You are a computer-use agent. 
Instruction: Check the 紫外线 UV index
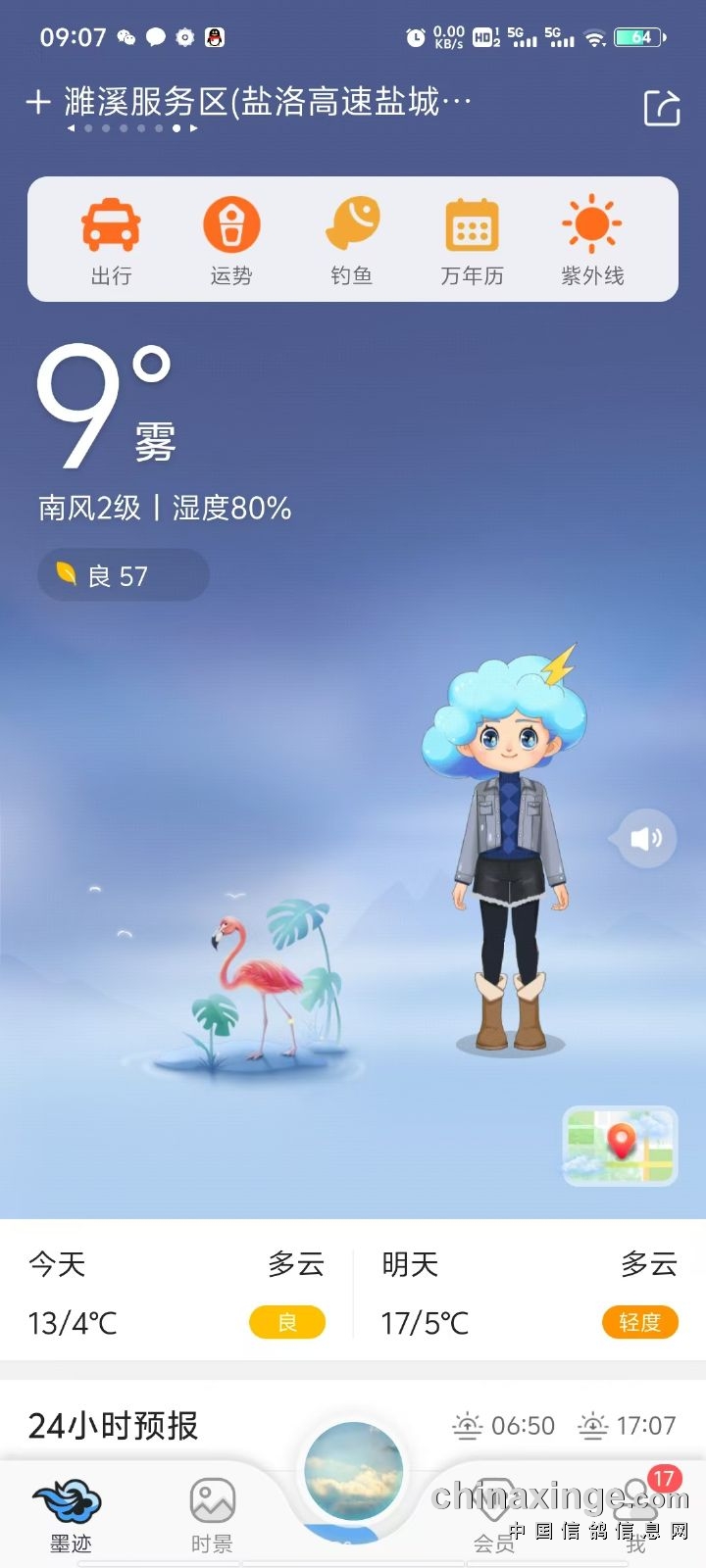coord(592,241)
